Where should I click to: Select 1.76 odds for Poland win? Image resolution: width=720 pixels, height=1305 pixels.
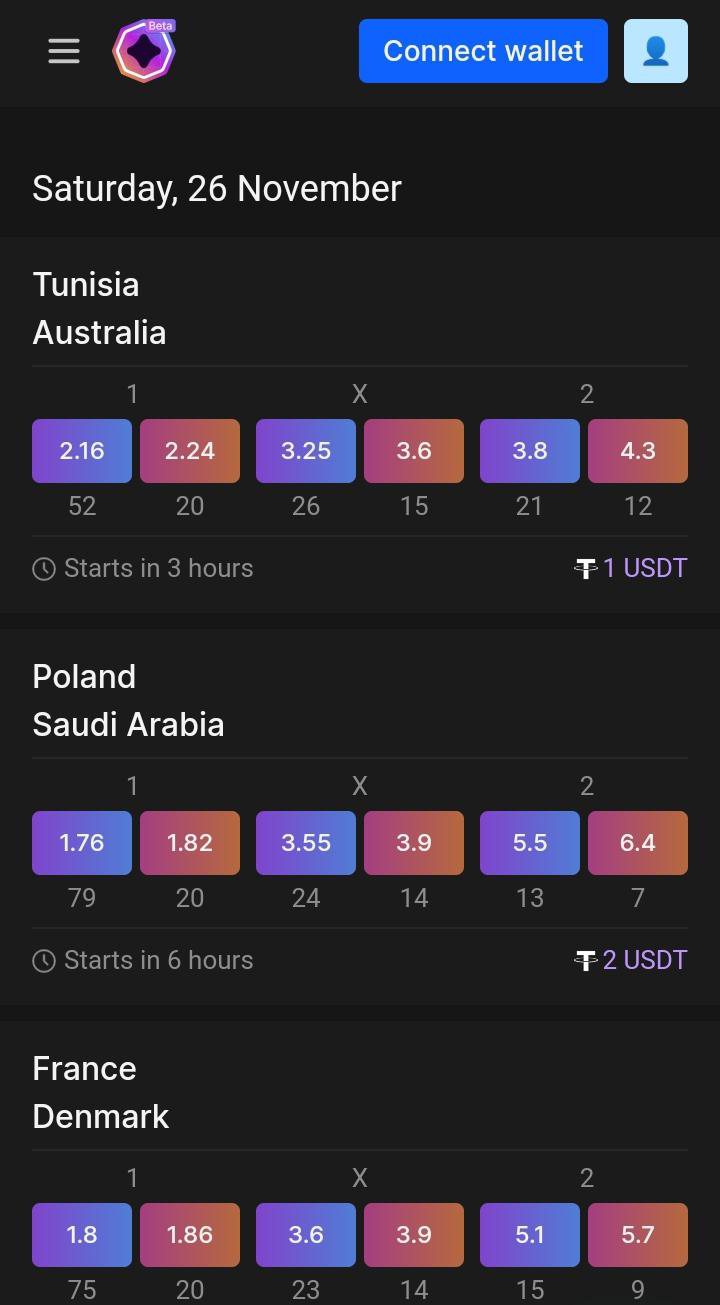[82, 843]
